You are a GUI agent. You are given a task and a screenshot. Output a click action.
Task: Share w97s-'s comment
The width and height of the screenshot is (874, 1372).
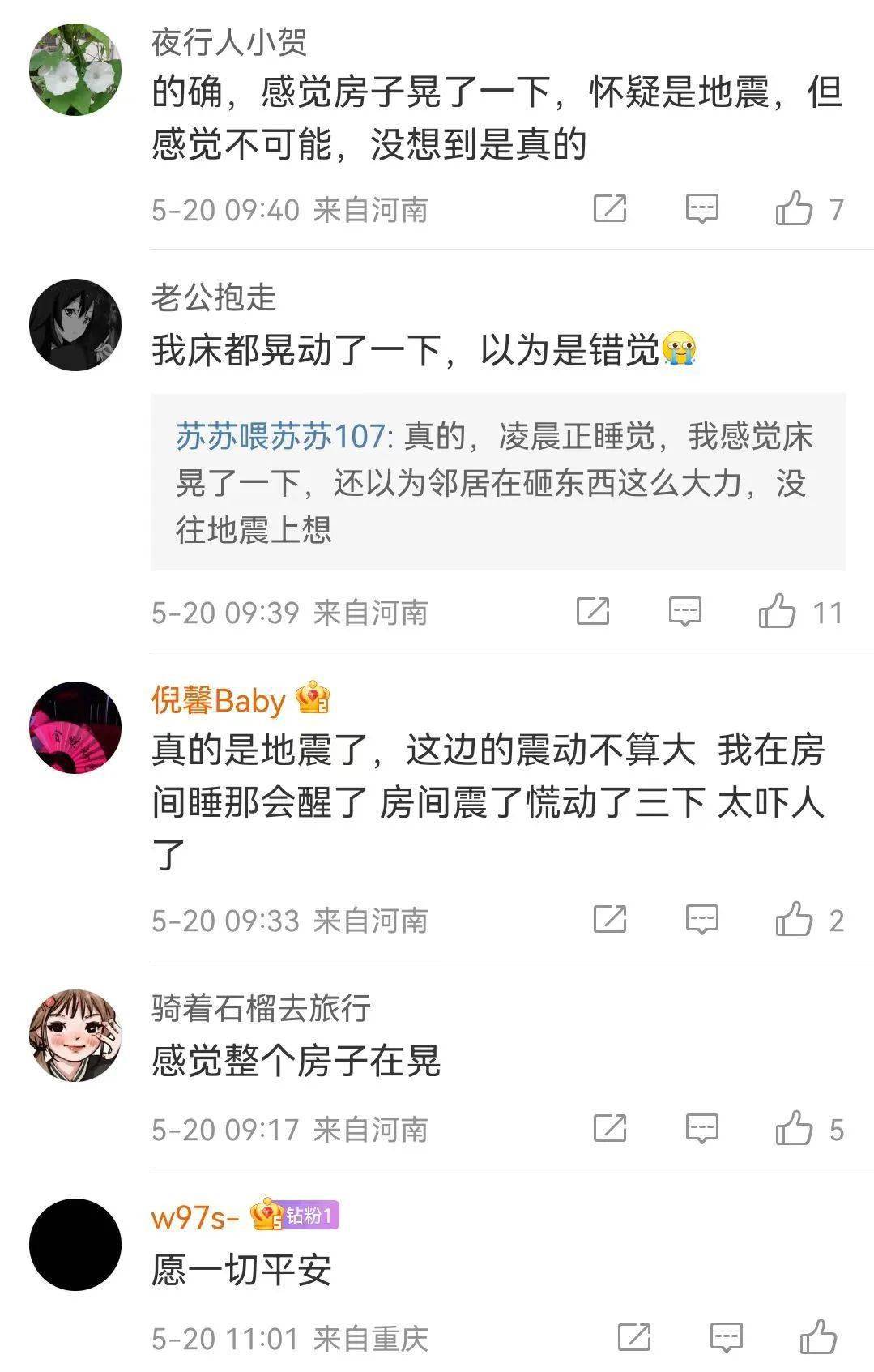tap(634, 1337)
